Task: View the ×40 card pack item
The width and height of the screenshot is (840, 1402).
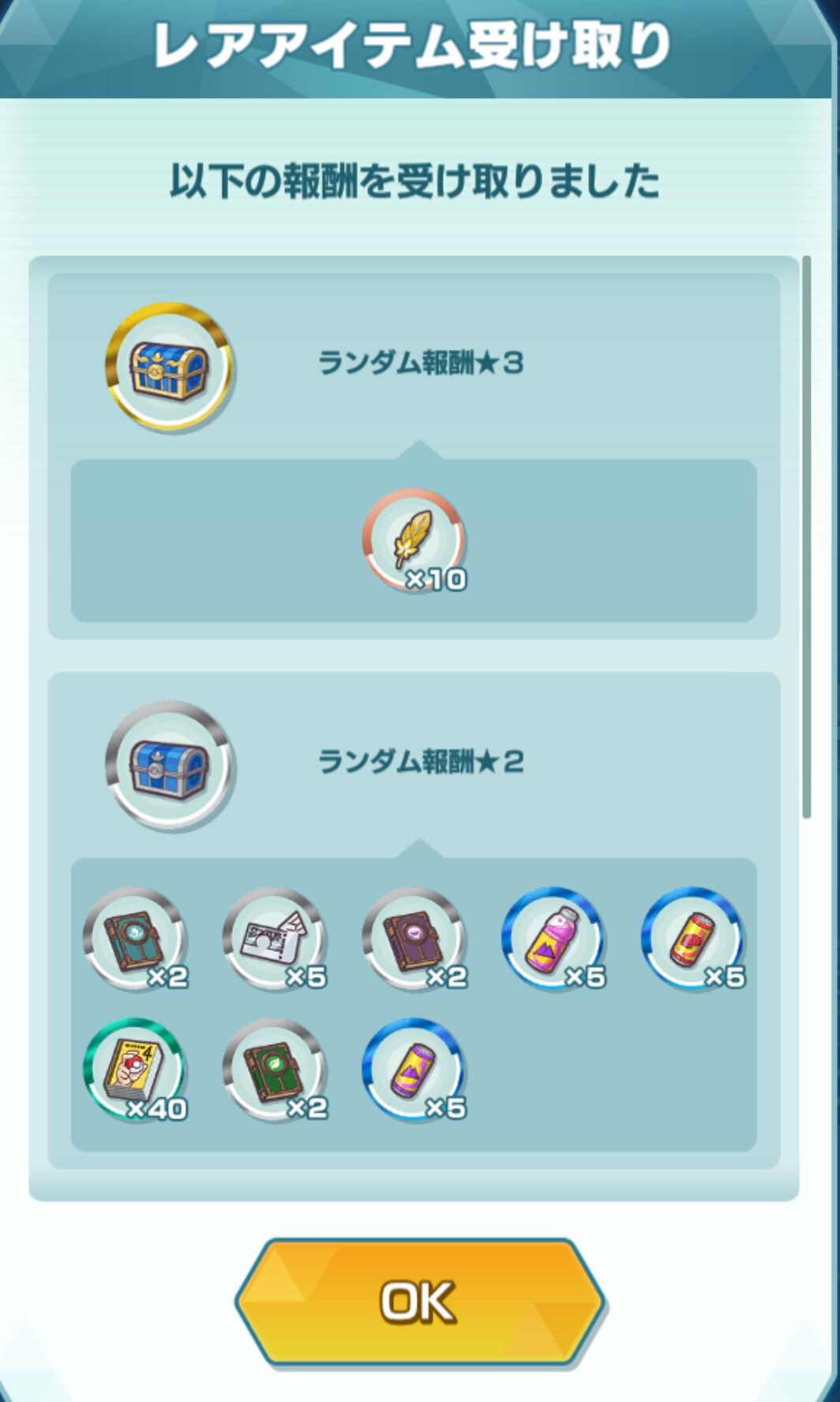Action: [135, 1070]
